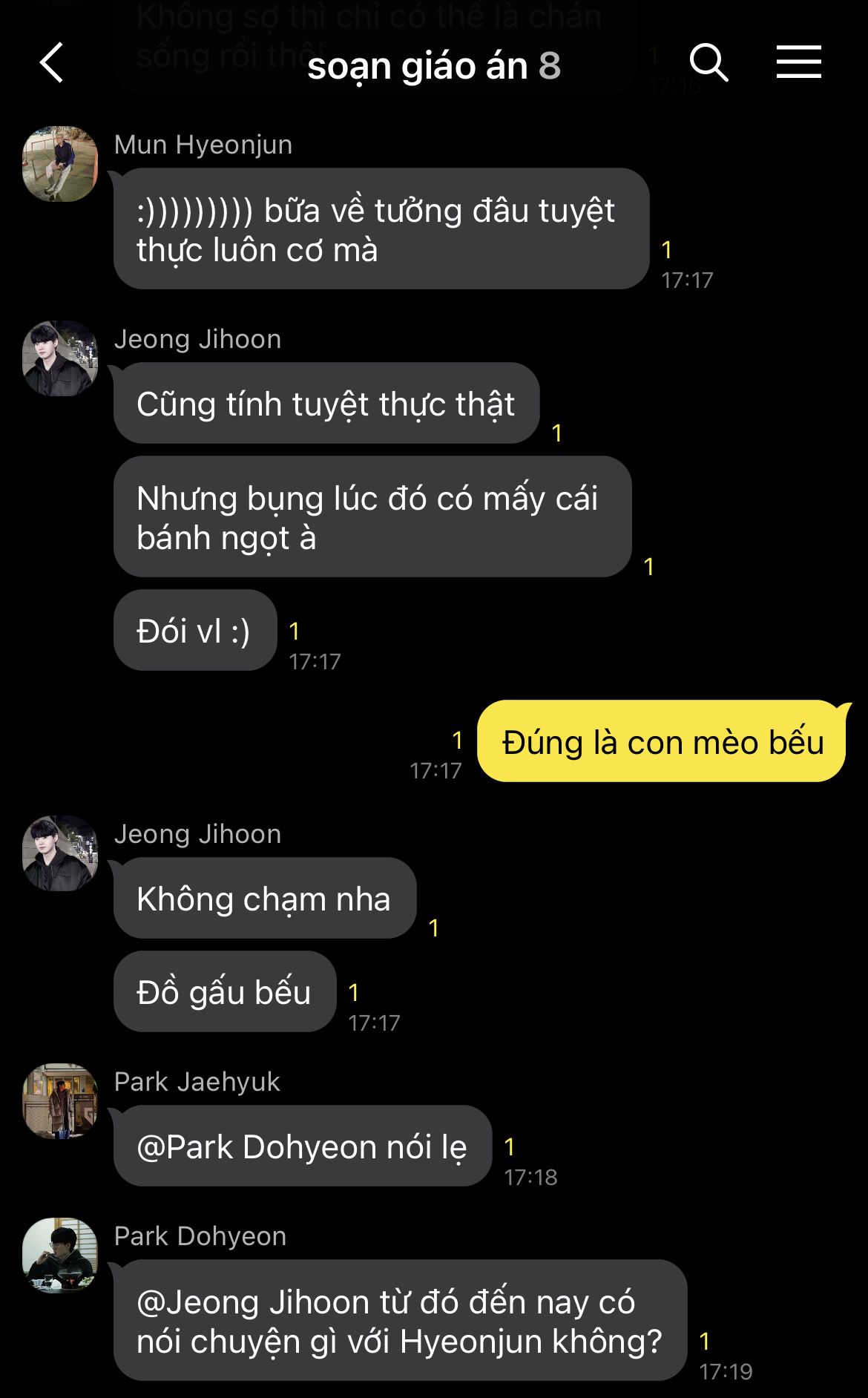
Task: View Park Jaehyuk's profile avatar
Action: click(60, 1101)
